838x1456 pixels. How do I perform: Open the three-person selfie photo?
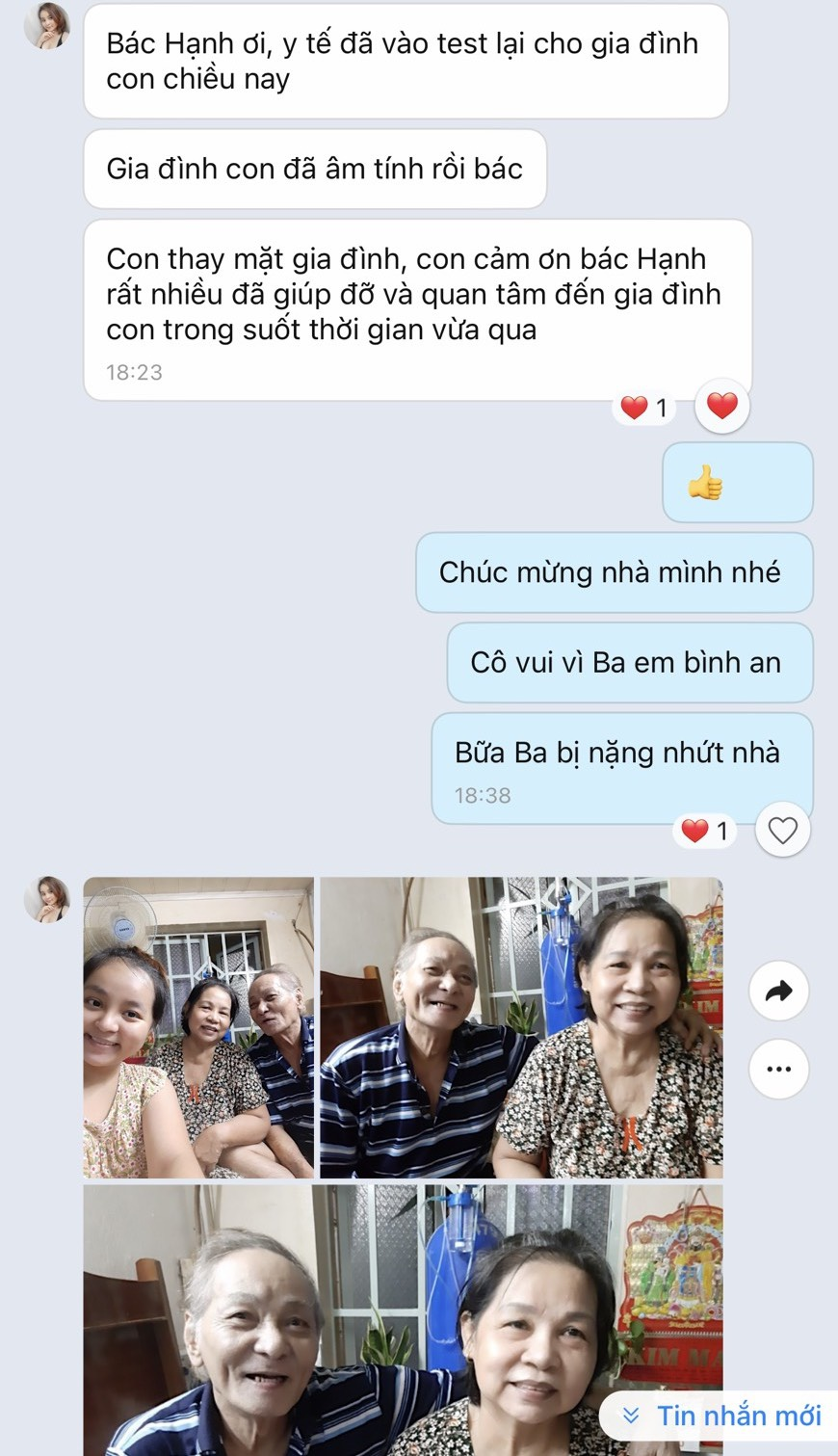(198, 1027)
